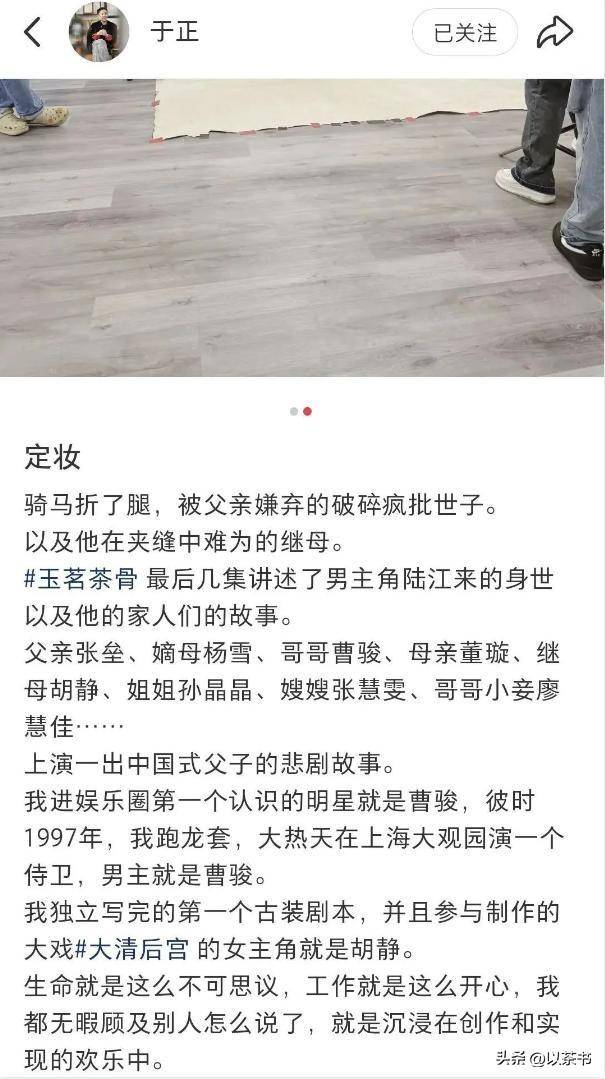605x1079 pixels.
Task: Go back using the back arrow
Action: [x=32, y=32]
